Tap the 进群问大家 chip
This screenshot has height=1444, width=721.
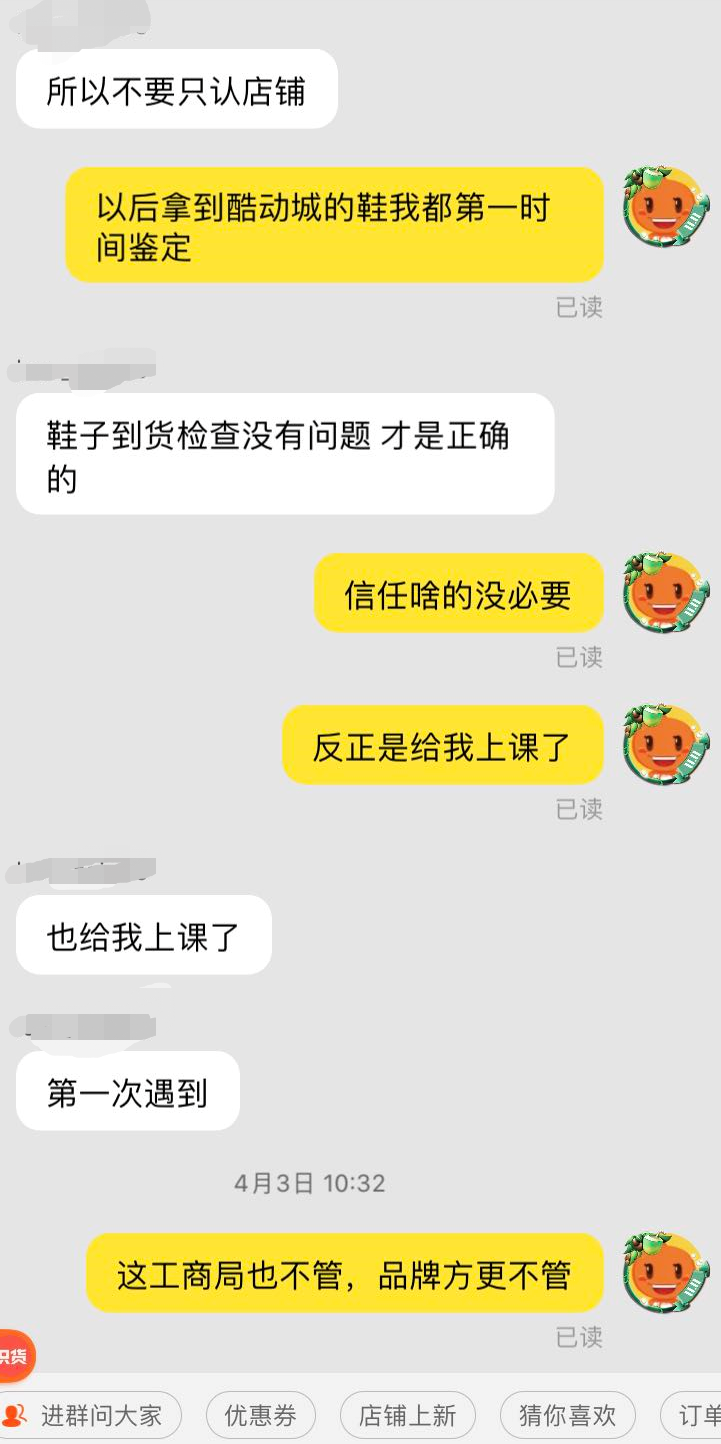(x=90, y=1415)
